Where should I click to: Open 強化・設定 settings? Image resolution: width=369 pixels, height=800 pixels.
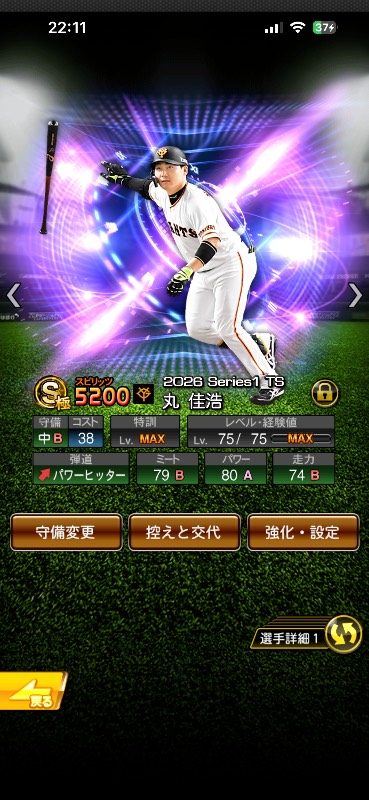pos(303,532)
